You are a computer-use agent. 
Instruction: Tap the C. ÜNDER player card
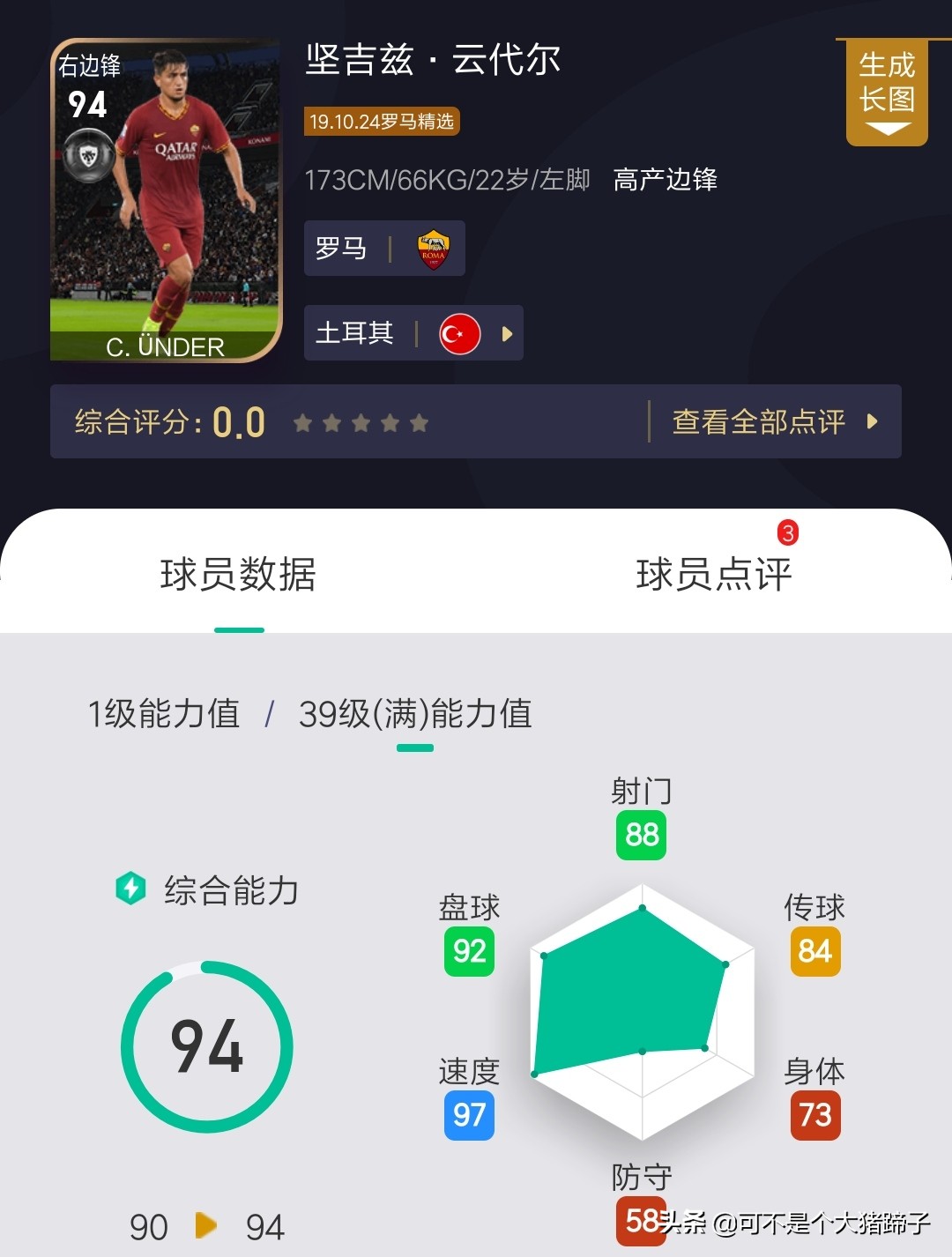(x=166, y=200)
